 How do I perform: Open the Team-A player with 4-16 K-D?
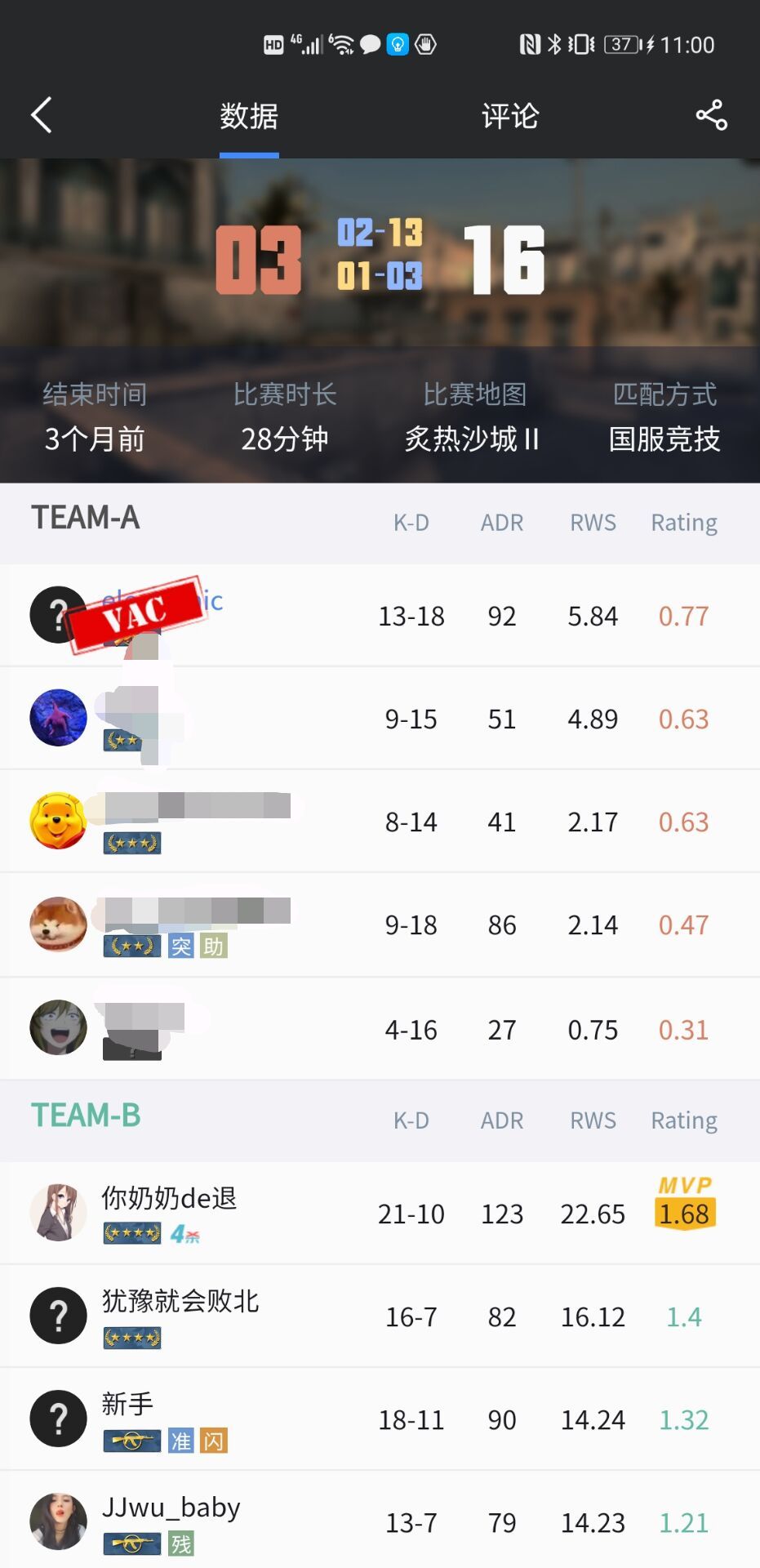[x=58, y=1027]
